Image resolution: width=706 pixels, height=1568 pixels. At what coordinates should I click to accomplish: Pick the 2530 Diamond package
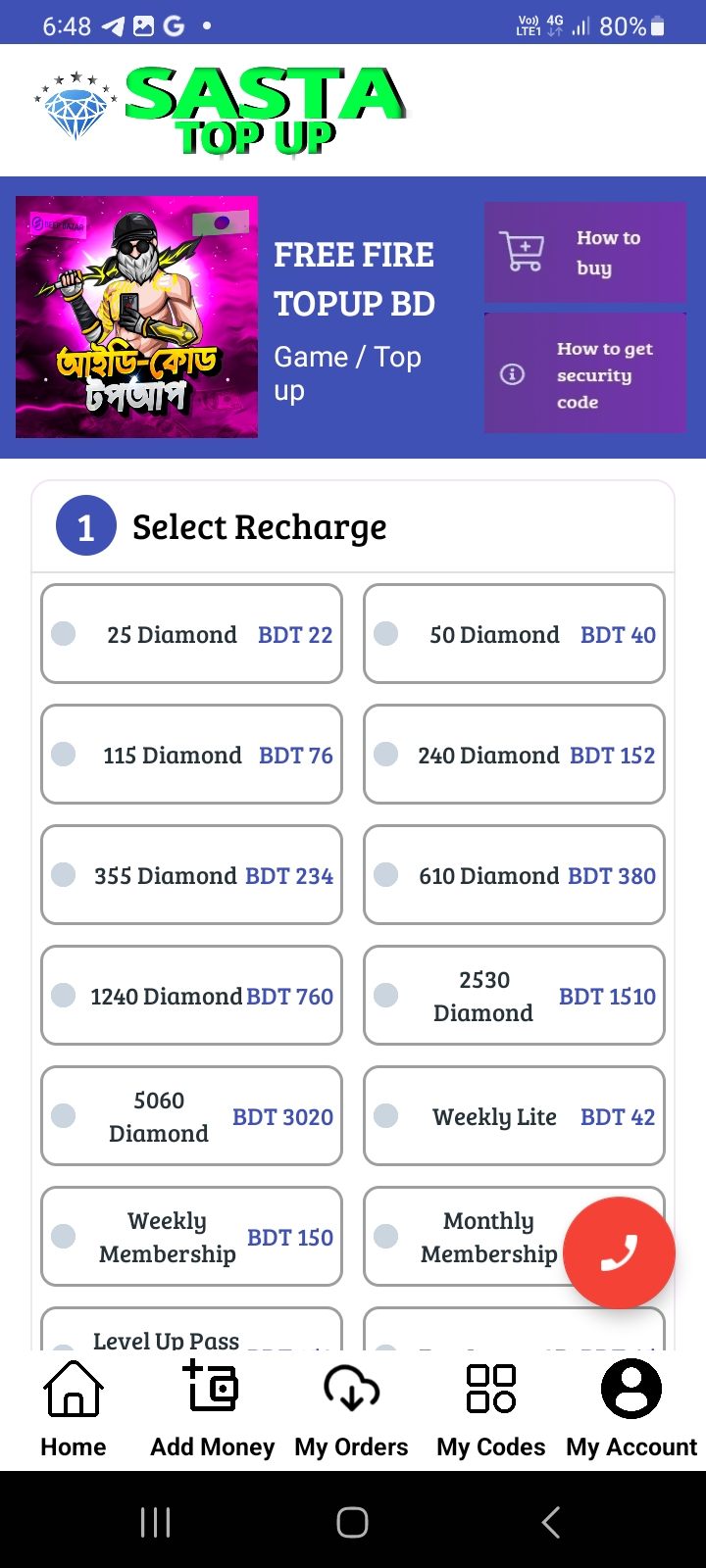(514, 996)
